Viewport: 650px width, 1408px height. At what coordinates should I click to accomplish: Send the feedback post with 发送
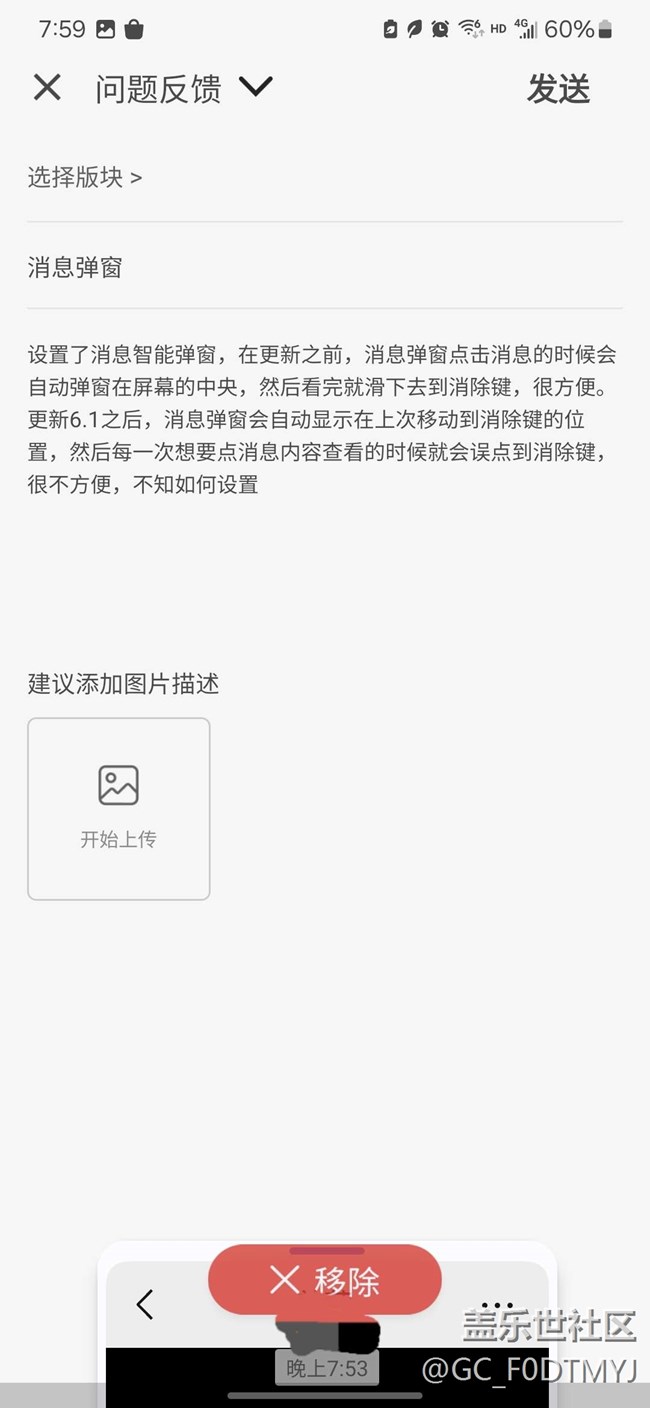[x=558, y=89]
